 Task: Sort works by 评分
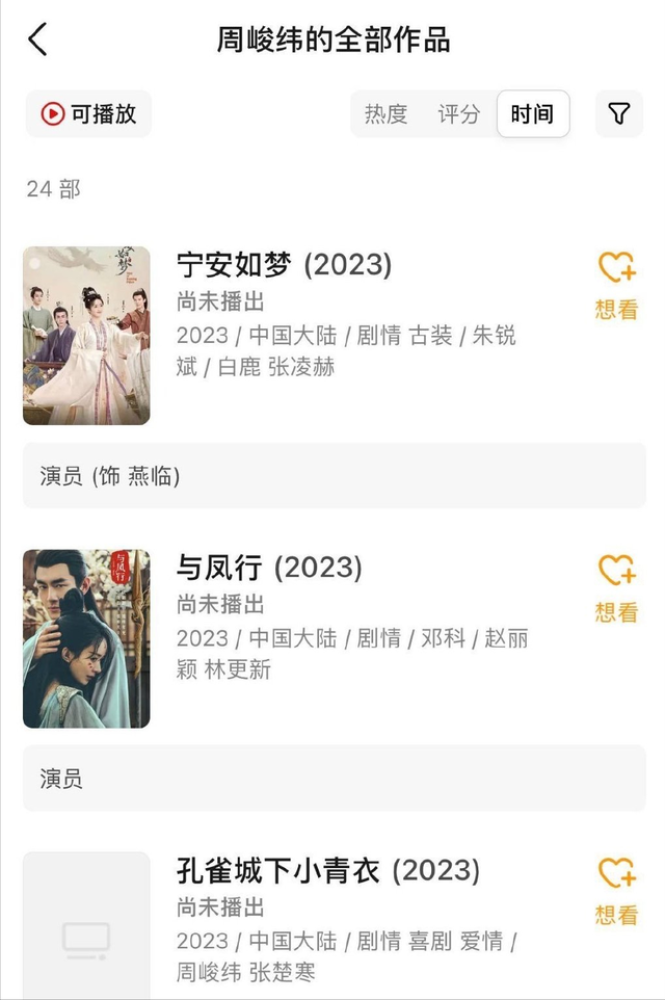coord(459,114)
